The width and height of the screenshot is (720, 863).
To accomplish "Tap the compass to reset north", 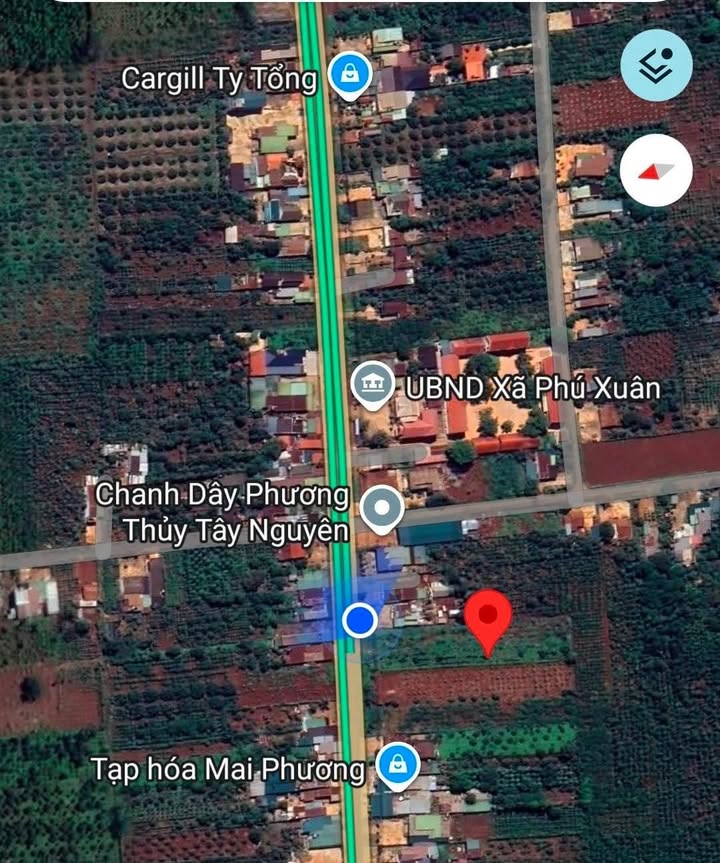I will point(656,171).
